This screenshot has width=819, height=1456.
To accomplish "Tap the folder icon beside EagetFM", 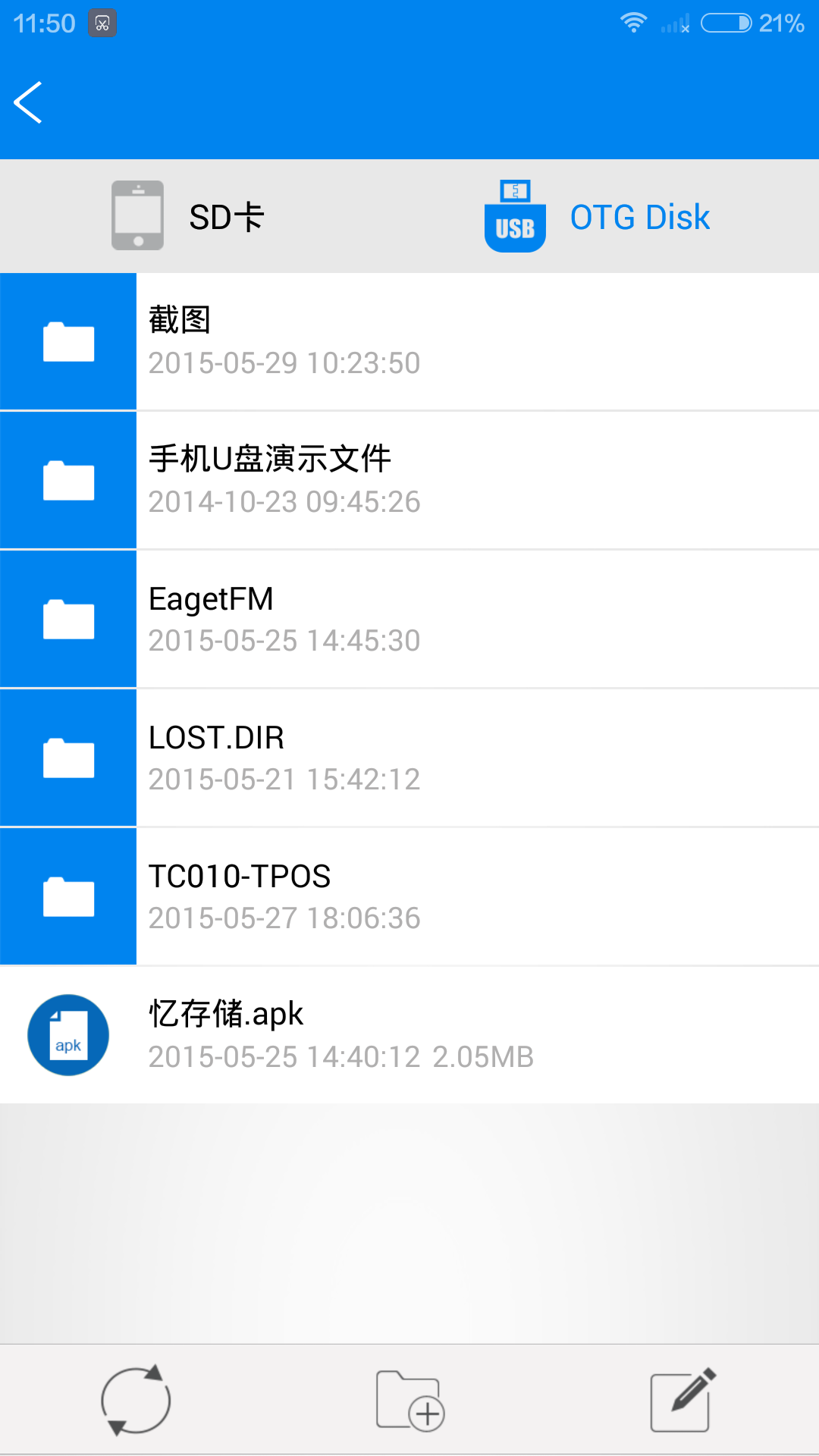I will point(68,618).
